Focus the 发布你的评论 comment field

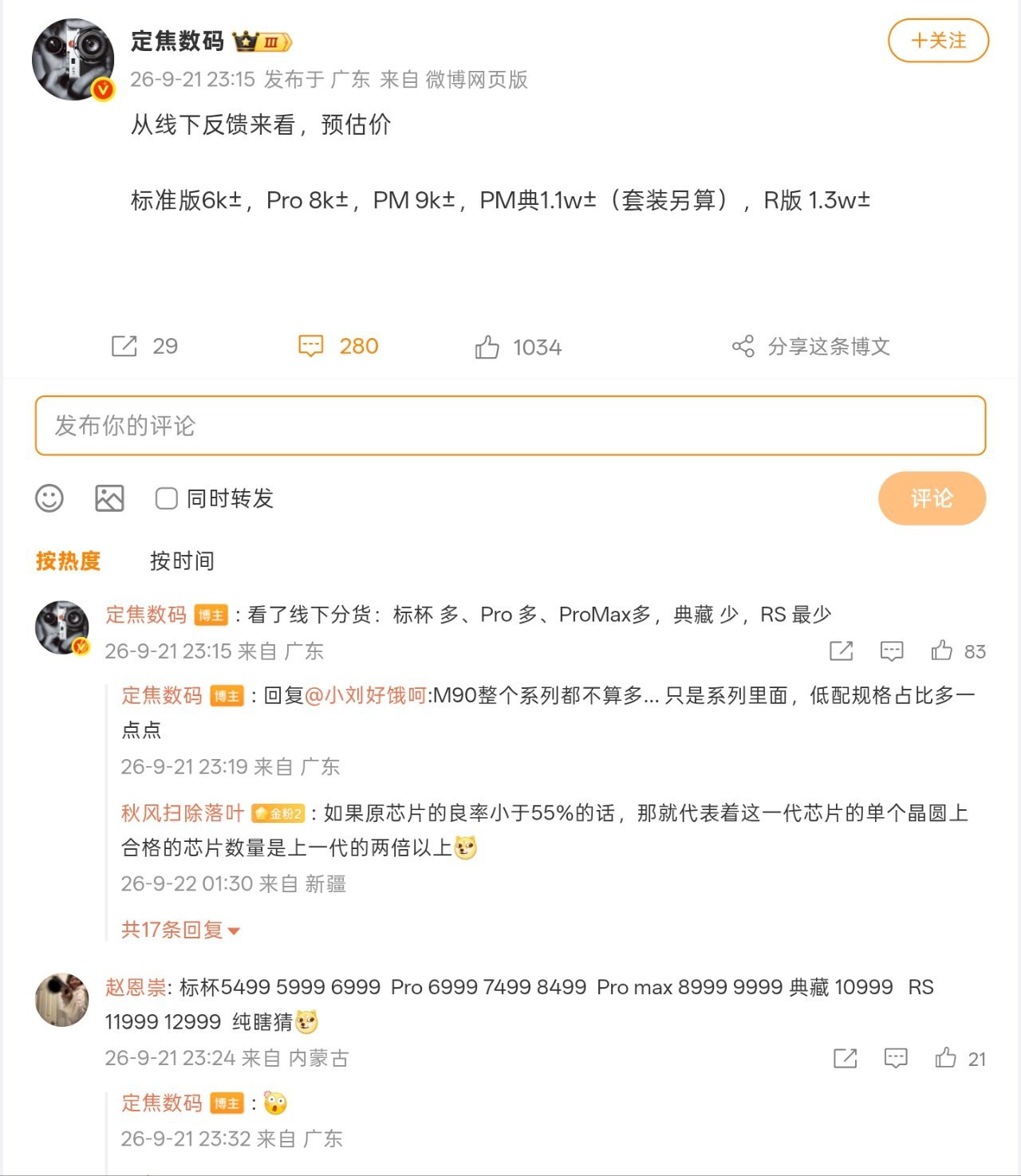510,426
